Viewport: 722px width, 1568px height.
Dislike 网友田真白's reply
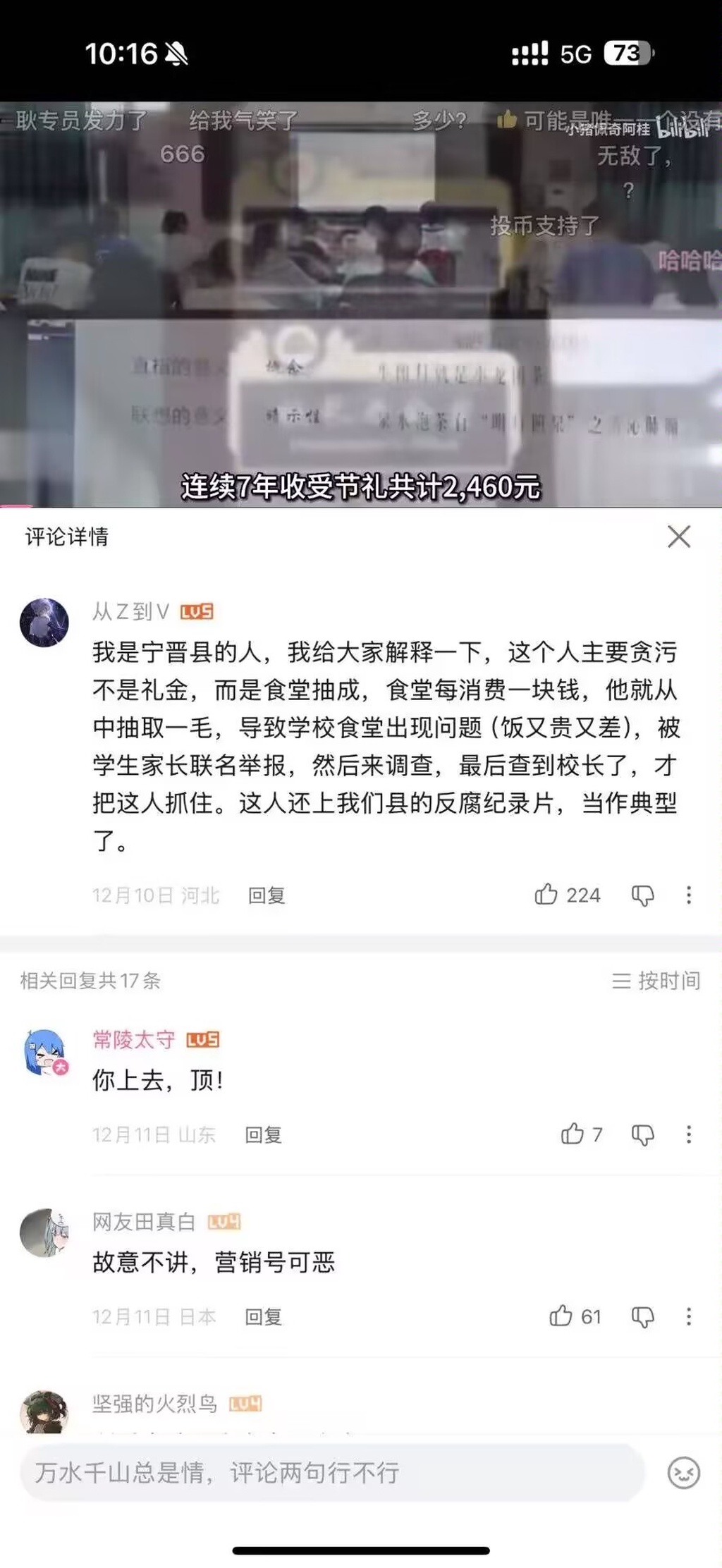pos(642,1316)
